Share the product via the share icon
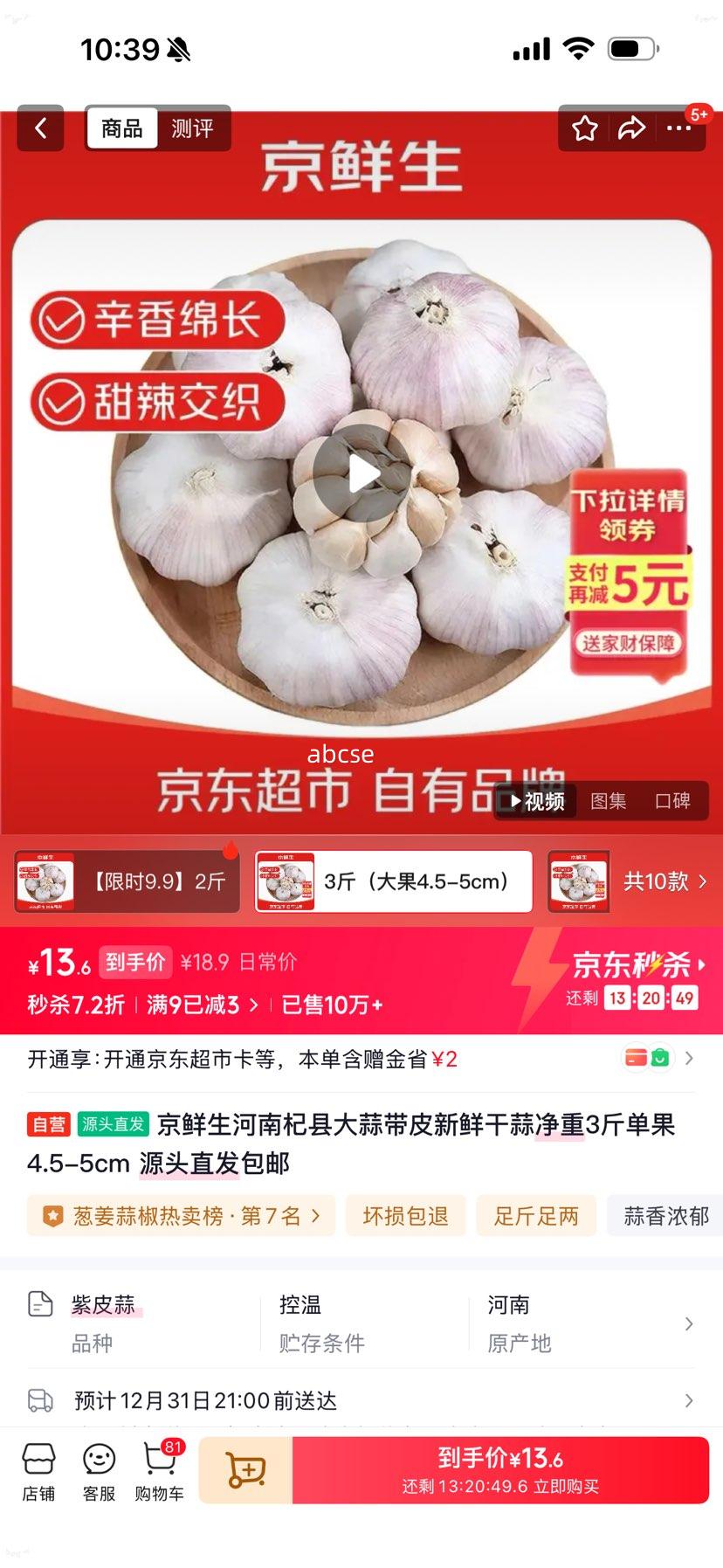This screenshot has height=1568, width=723. click(x=630, y=128)
